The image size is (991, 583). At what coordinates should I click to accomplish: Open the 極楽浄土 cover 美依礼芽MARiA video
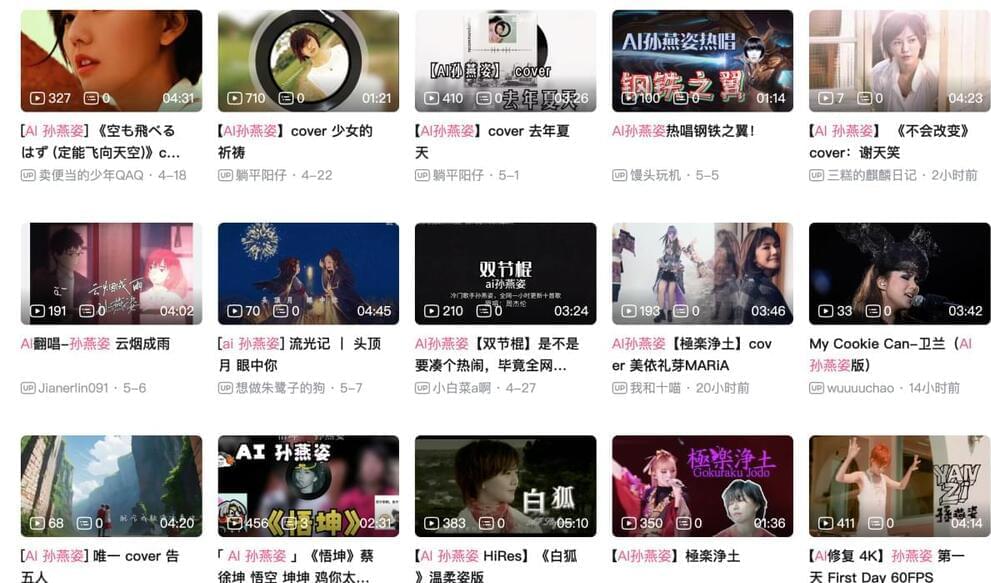[x=702, y=273]
